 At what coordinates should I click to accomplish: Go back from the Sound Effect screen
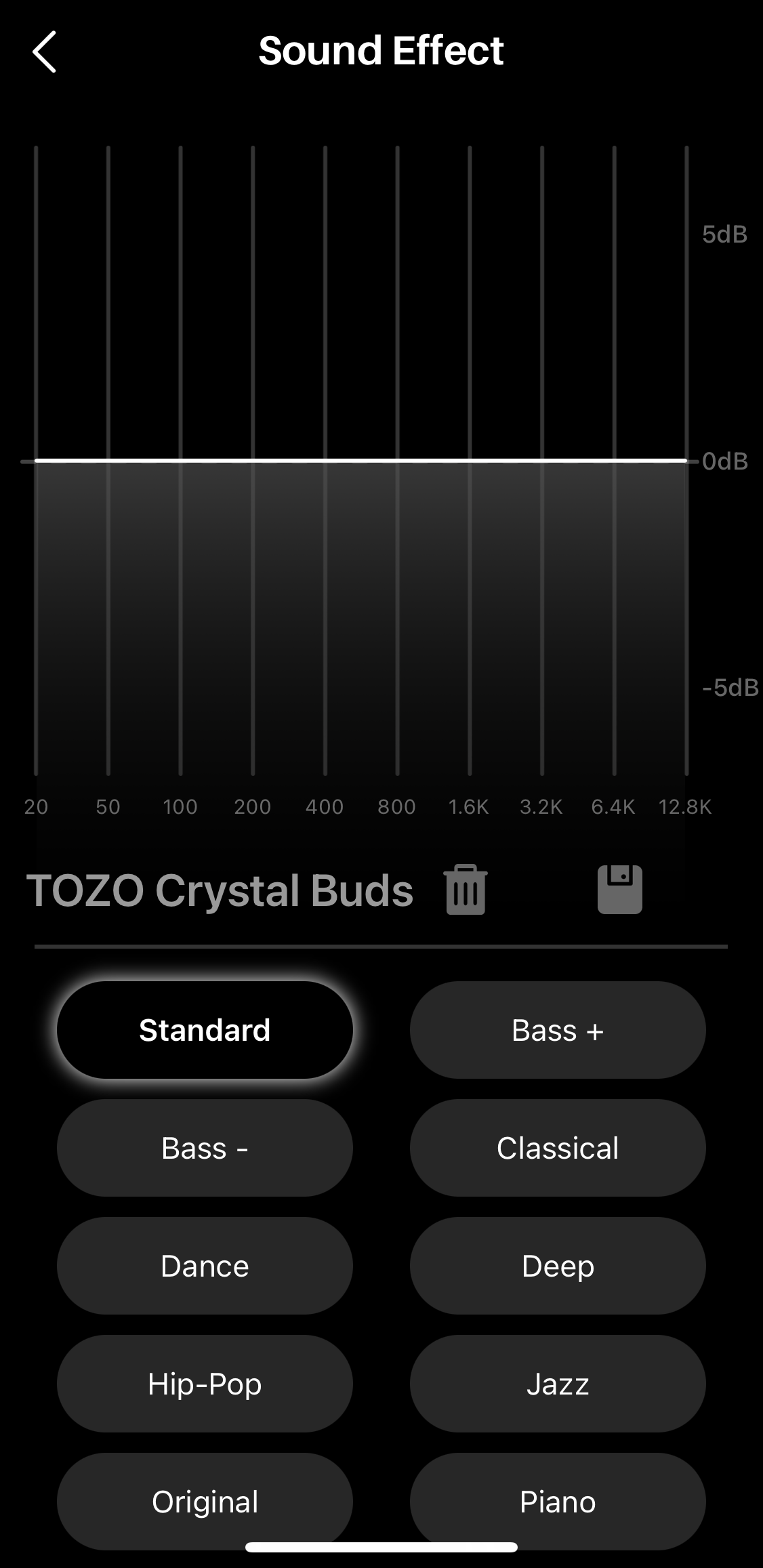pos(45,51)
